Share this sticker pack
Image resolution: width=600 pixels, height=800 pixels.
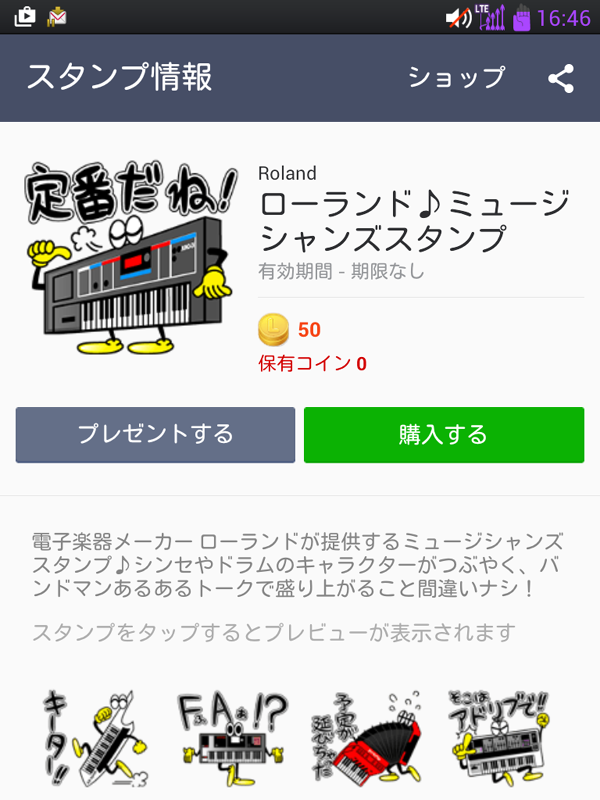click(561, 78)
